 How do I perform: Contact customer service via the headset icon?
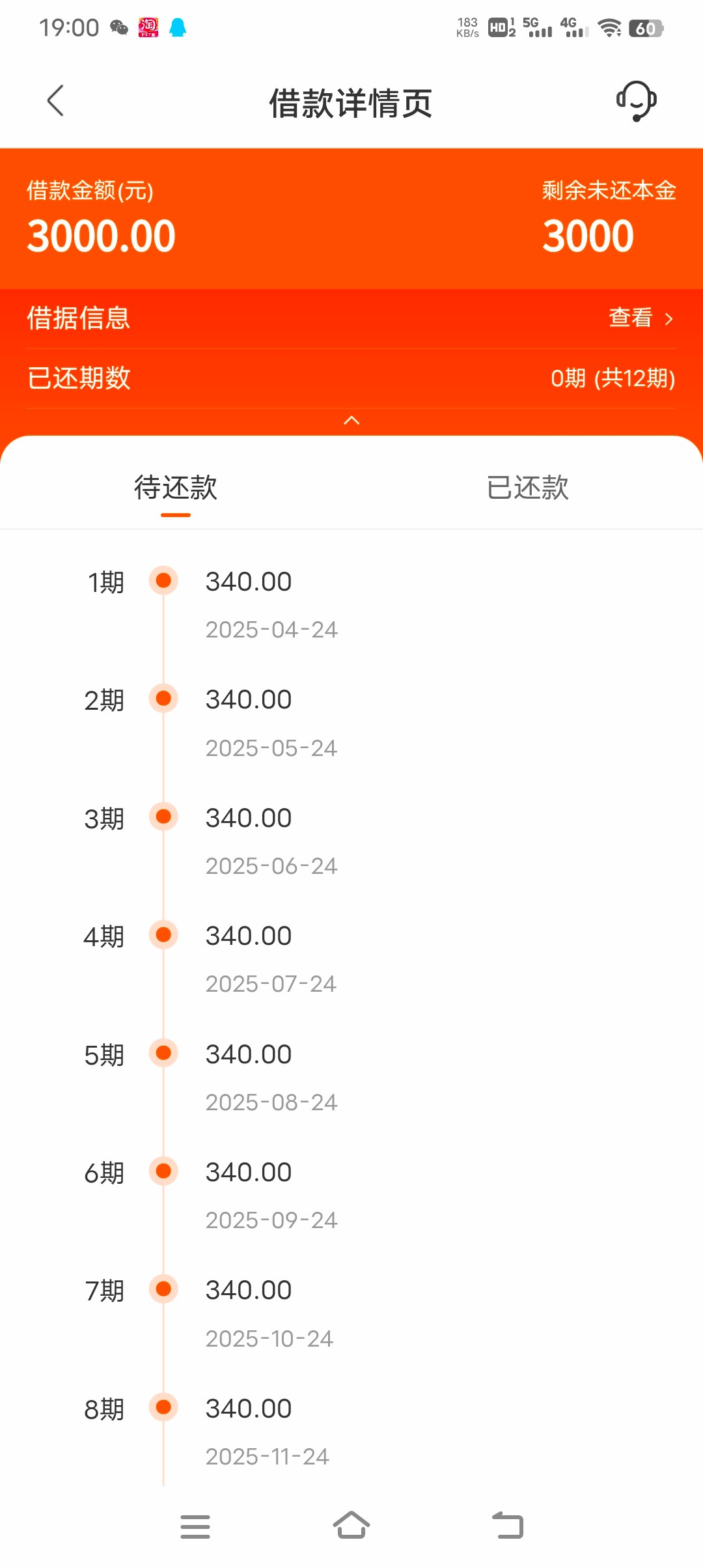click(636, 101)
